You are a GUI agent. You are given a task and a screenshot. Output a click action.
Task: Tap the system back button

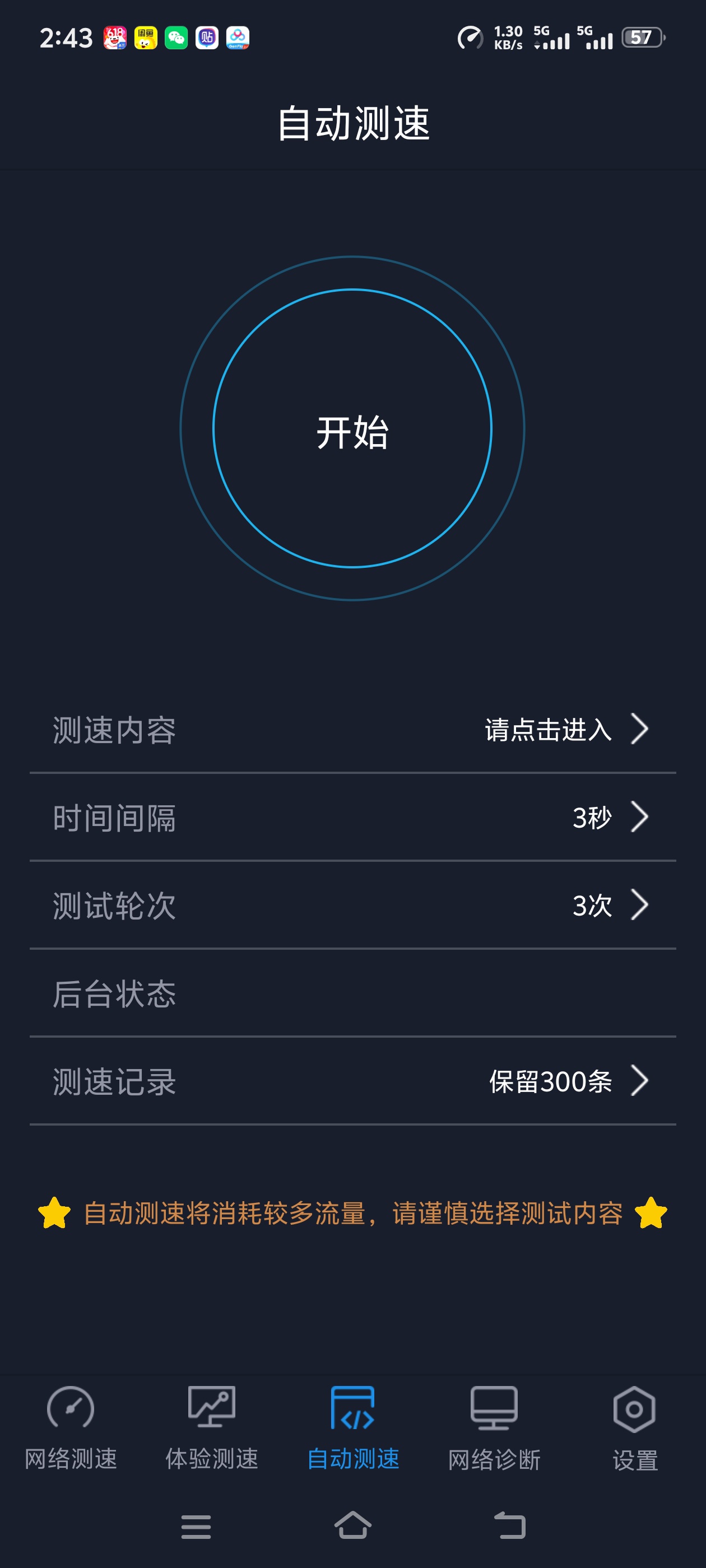coord(509,1525)
